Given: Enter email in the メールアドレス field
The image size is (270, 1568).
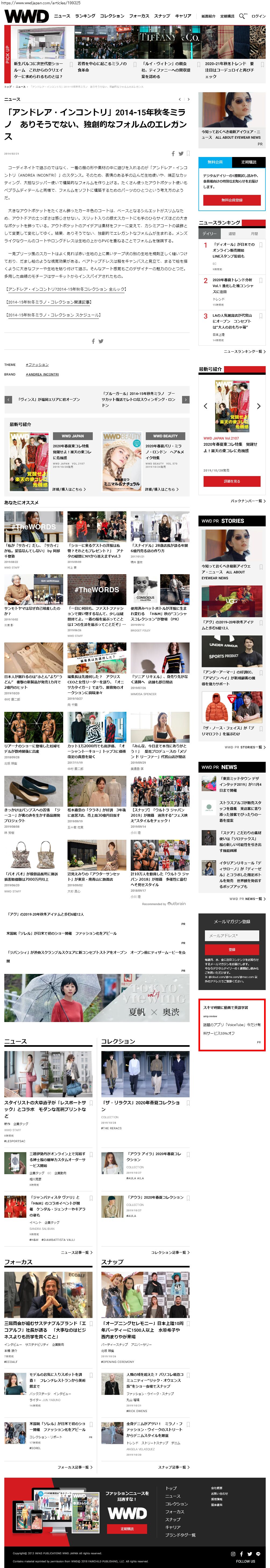Looking at the screenshot, I should 232,935.
